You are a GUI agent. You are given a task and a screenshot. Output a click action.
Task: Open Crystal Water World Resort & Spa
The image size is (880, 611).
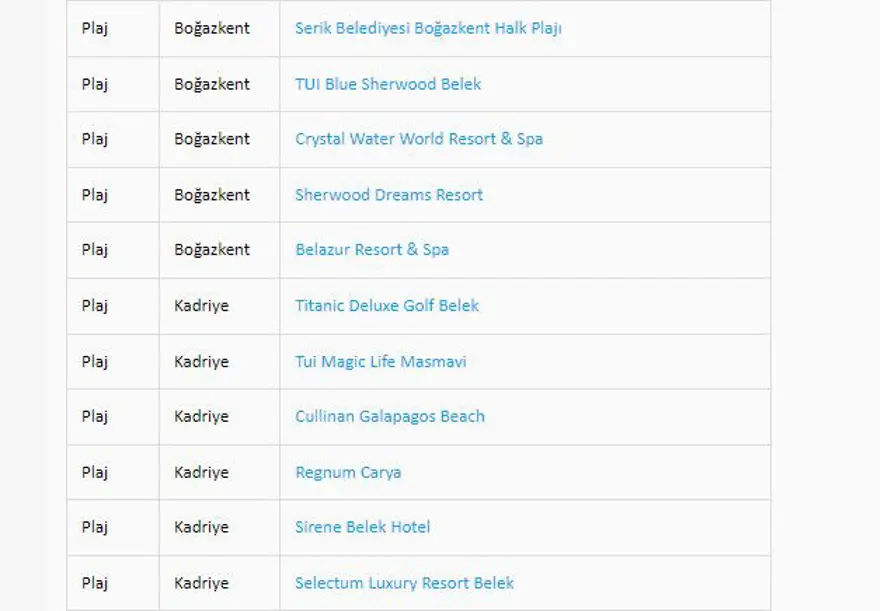coord(418,139)
